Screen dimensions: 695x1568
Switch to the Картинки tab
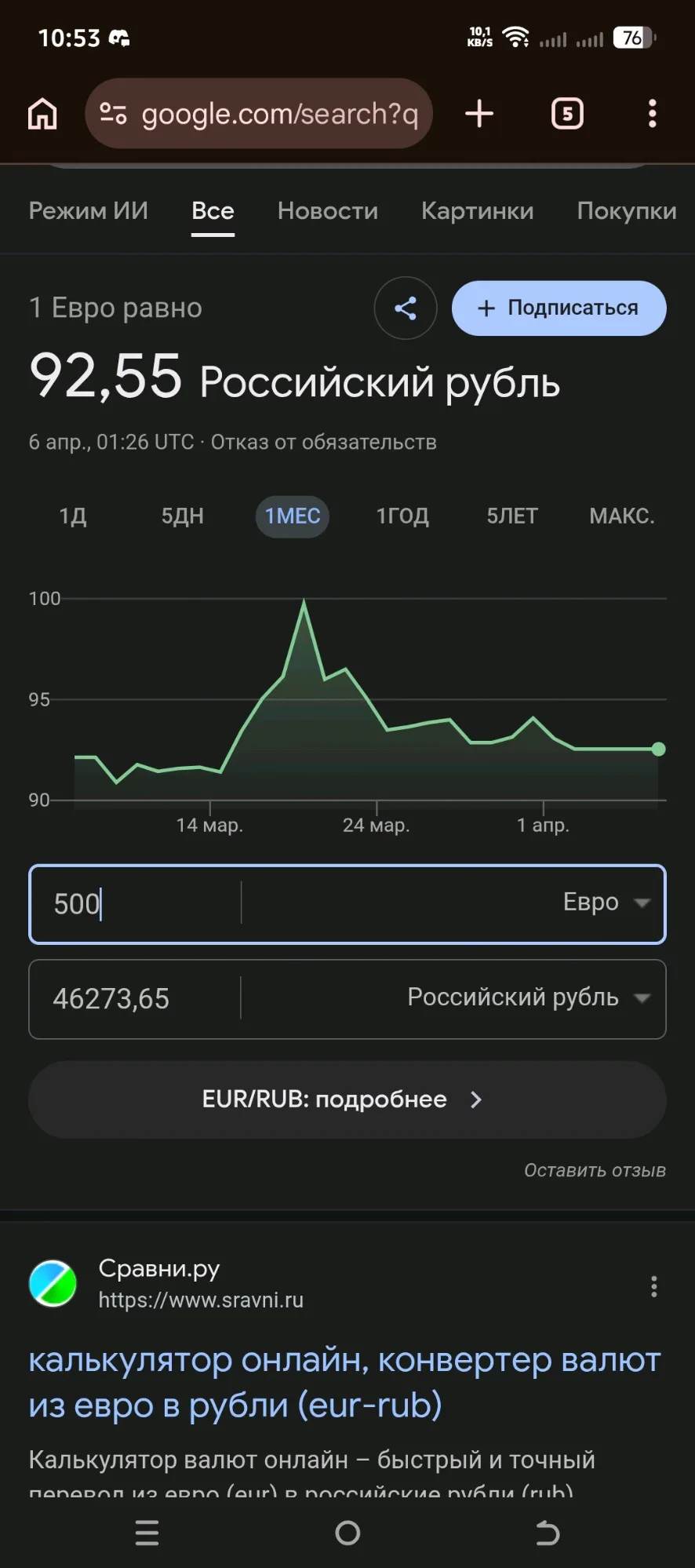point(477,210)
